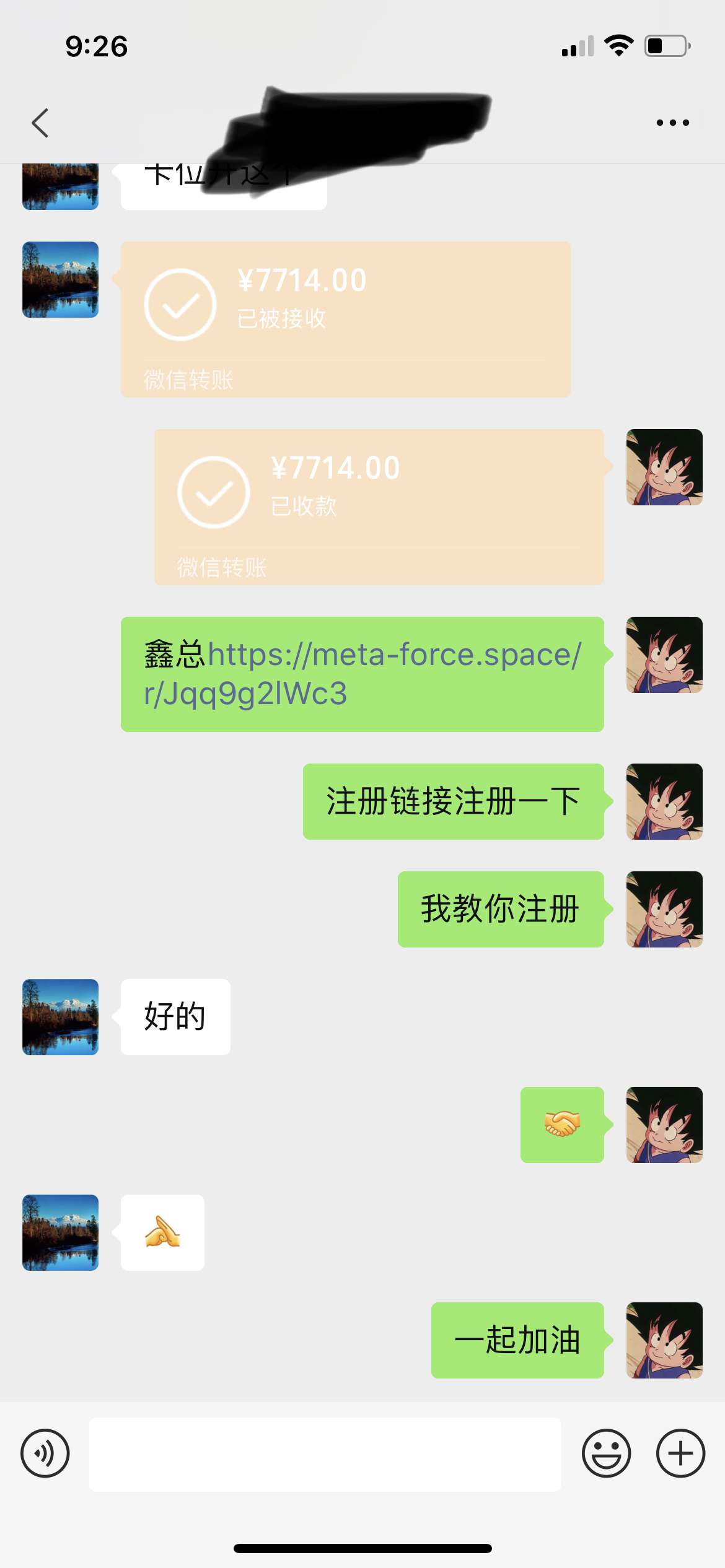725x1568 pixels.
Task: Focus the message text field
Action: (x=325, y=1454)
